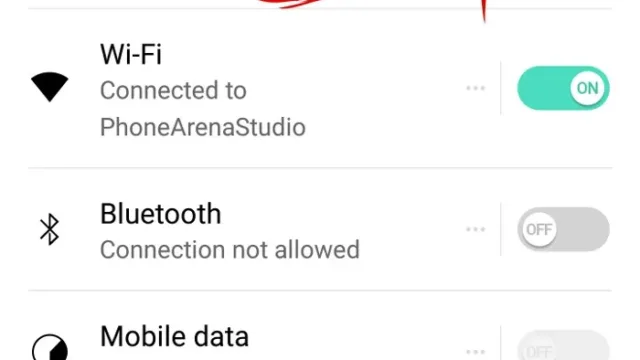Screen dimensions: 640x360
Task: Toggle the Mobile data switch
Action: tap(563, 345)
